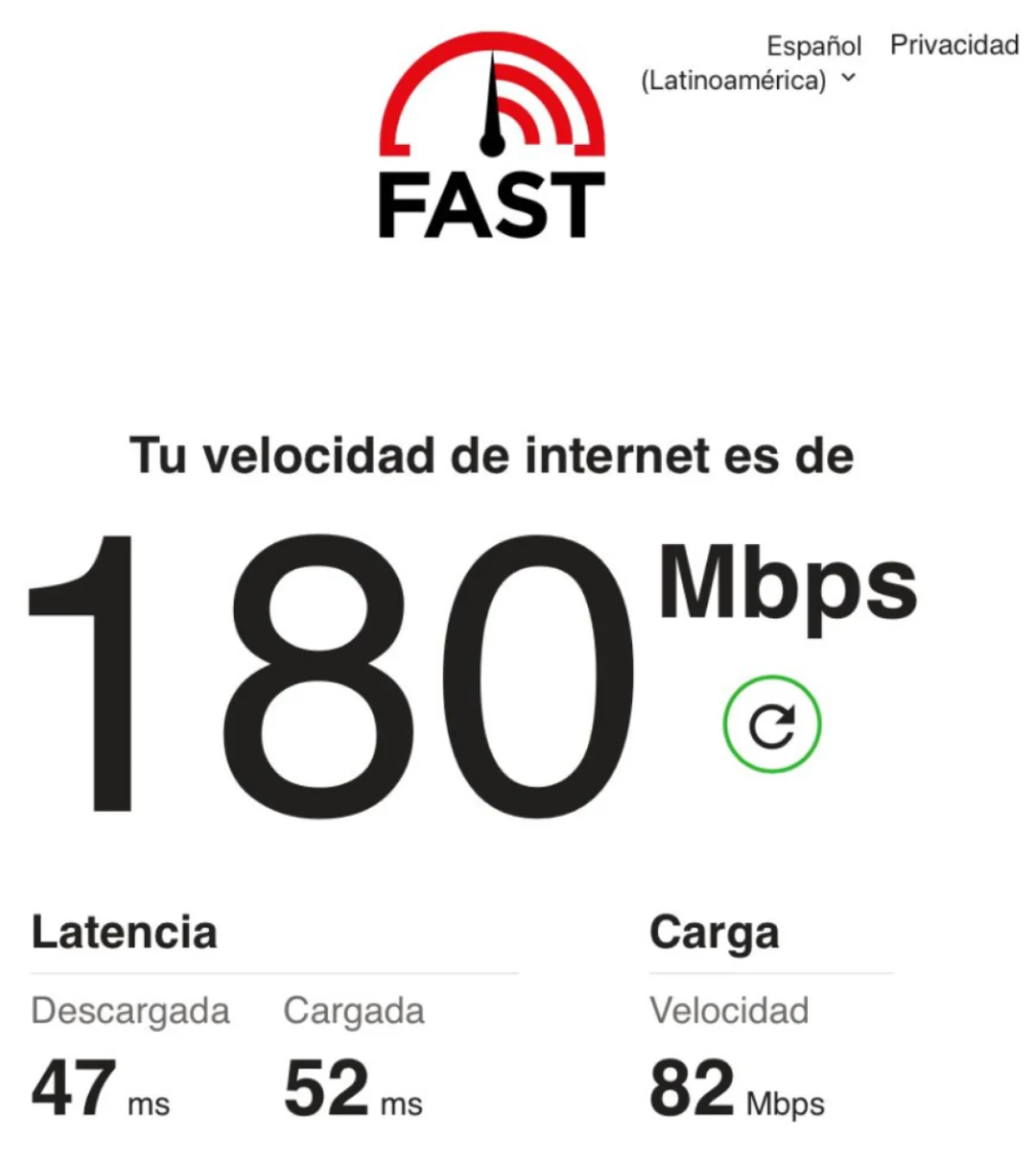The height and width of the screenshot is (1152, 1036).
Task: Restart the speed test with the reload icon
Action: point(771,724)
